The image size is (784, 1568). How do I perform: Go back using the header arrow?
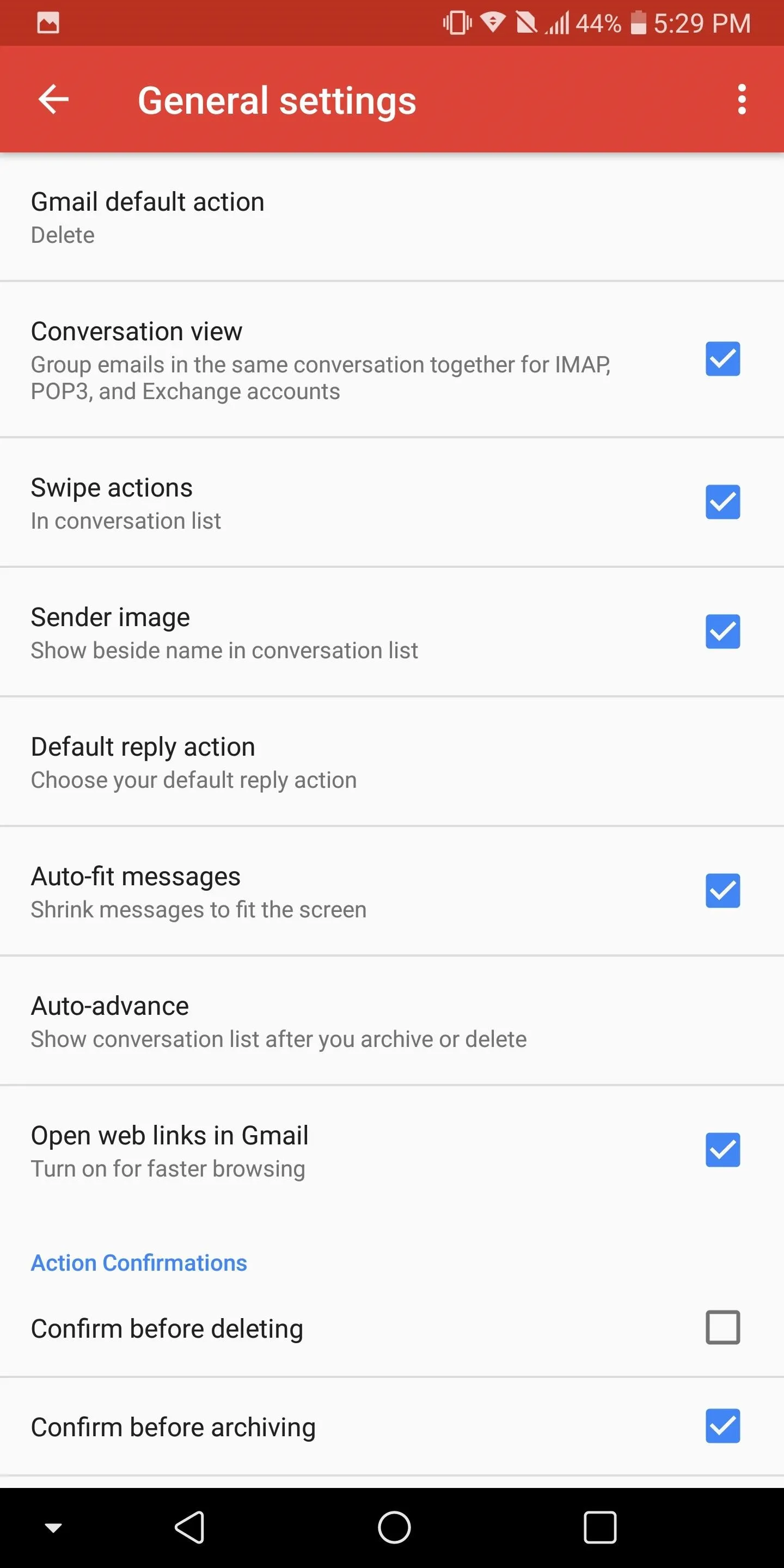coord(53,99)
